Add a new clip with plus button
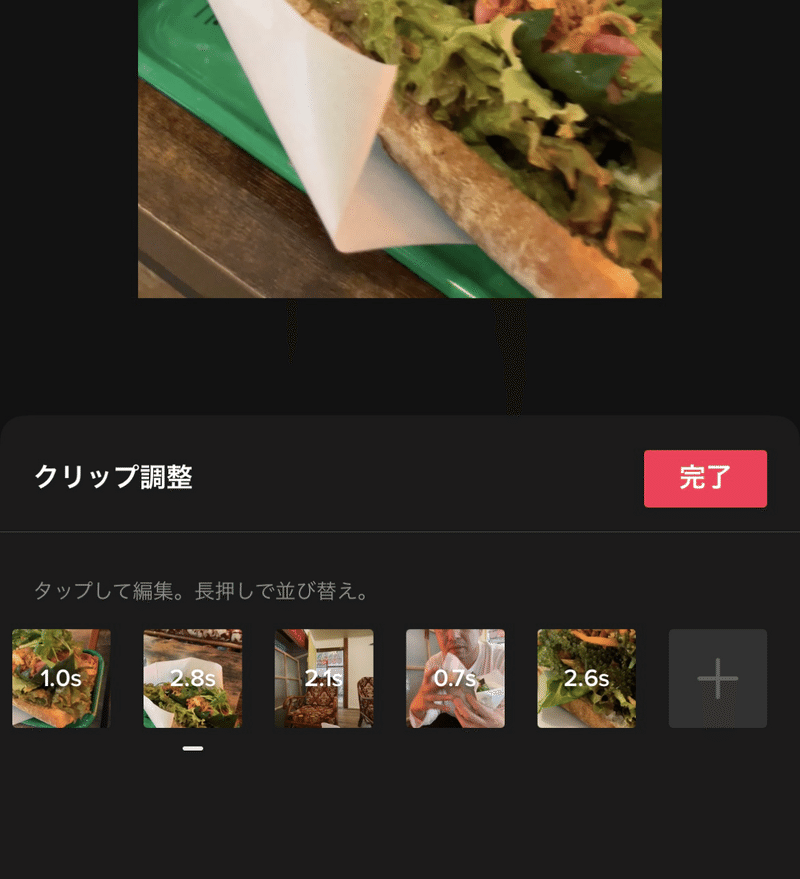The height and width of the screenshot is (879, 800). 717,678
